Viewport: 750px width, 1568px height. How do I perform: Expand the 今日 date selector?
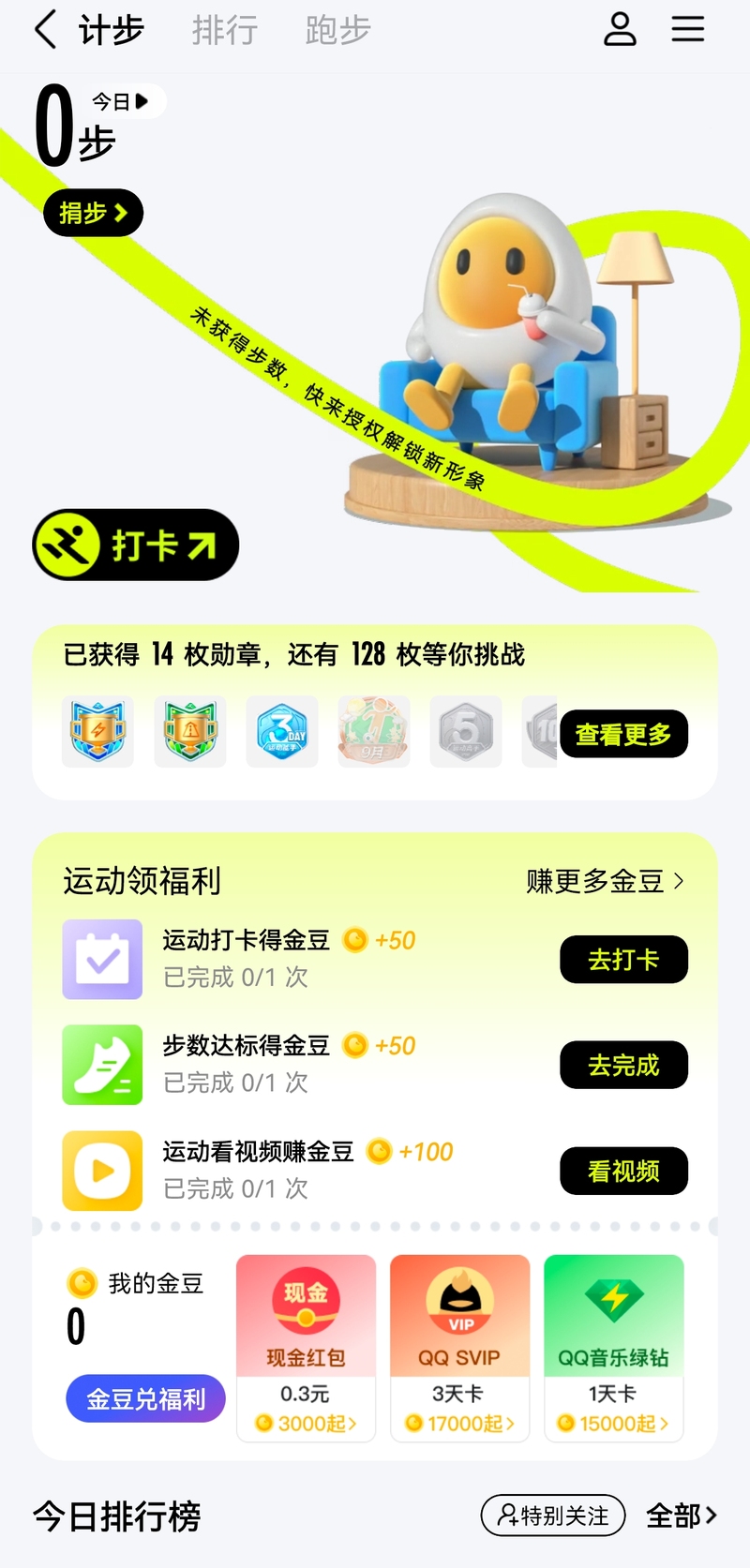(122, 101)
